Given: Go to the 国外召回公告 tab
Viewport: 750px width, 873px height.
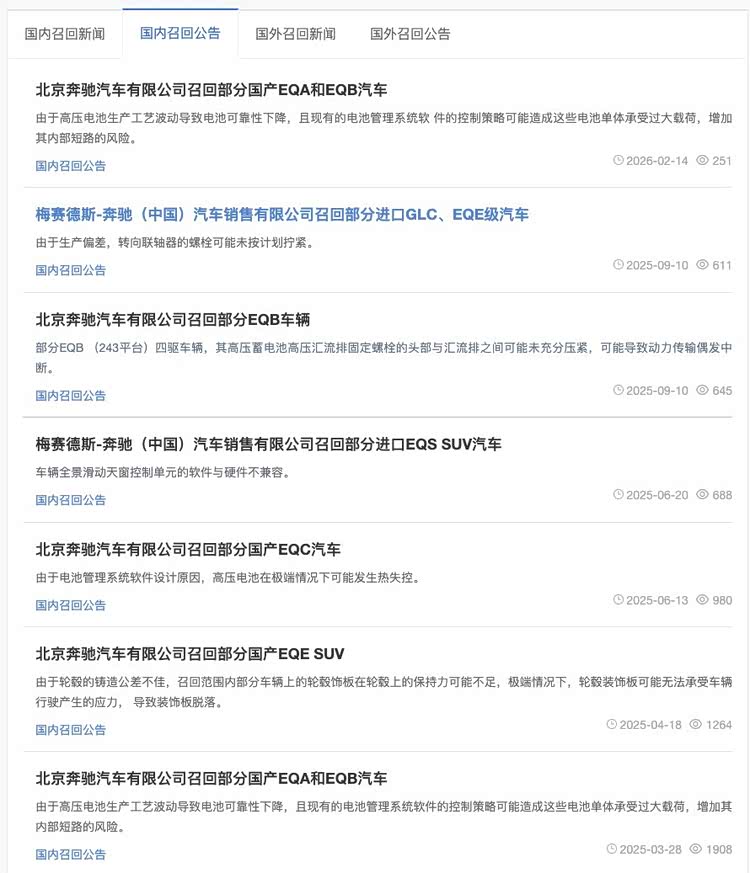Looking at the screenshot, I should [410, 34].
